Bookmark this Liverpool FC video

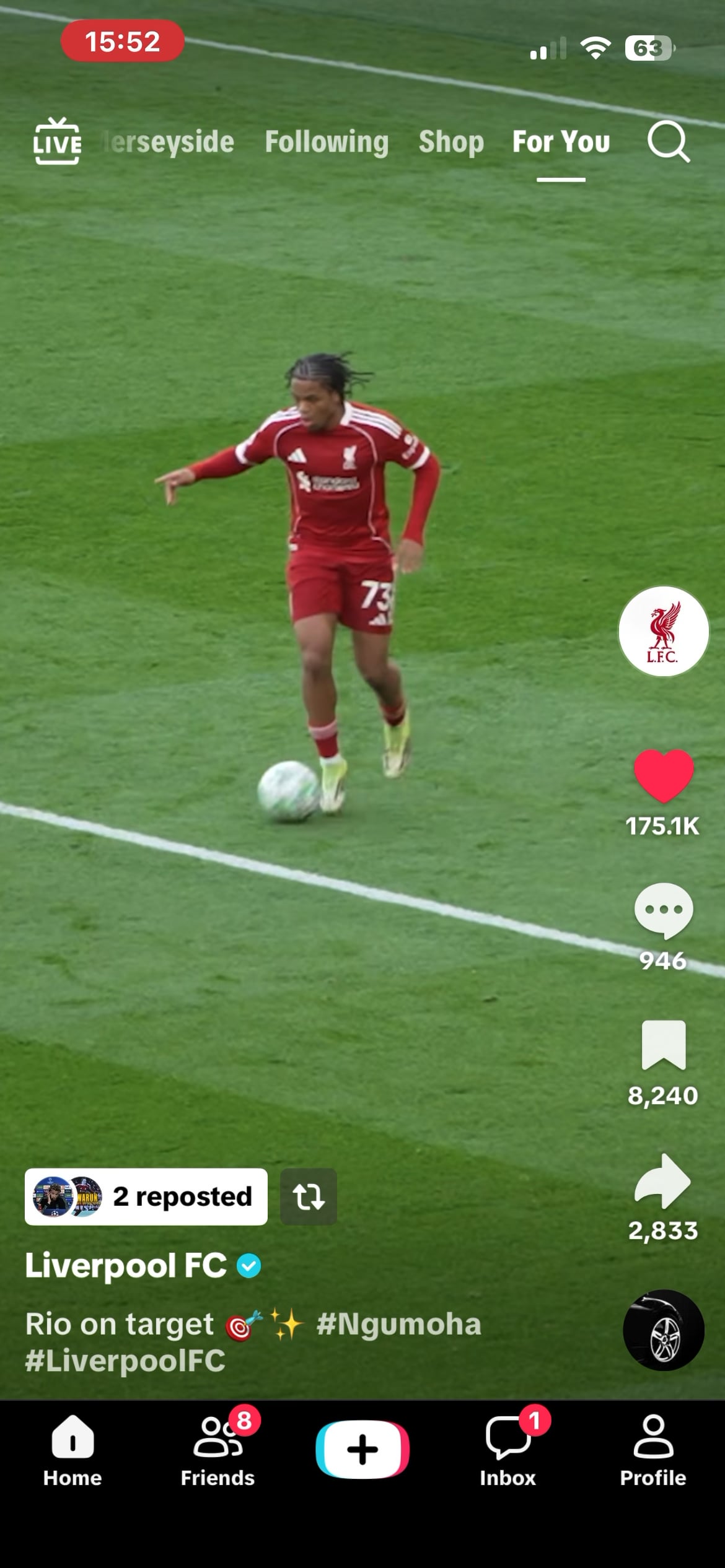[x=663, y=1045]
